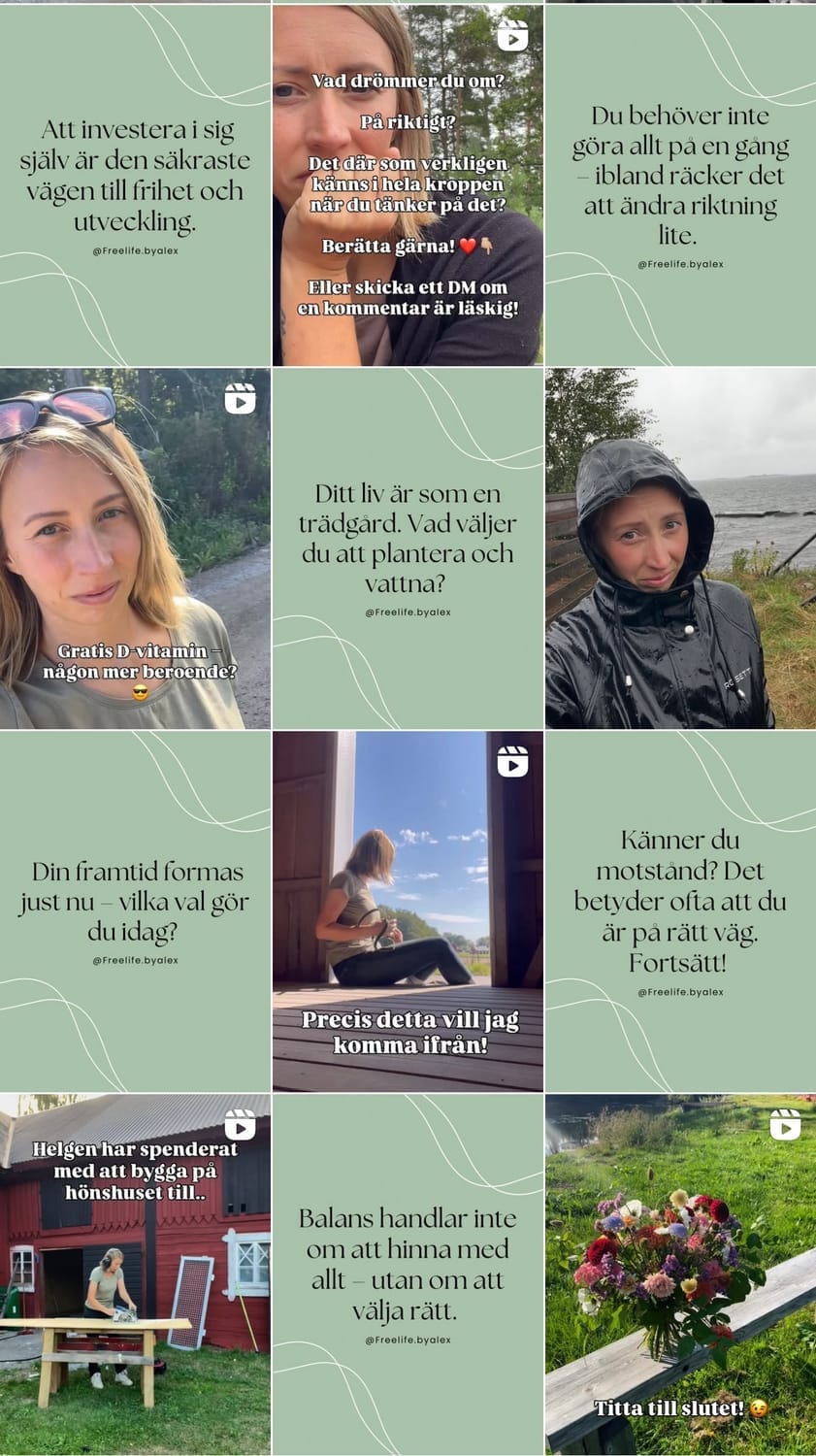
Task: View the post 'Balans handlar inte om att hinna'
Action: (408, 1274)
